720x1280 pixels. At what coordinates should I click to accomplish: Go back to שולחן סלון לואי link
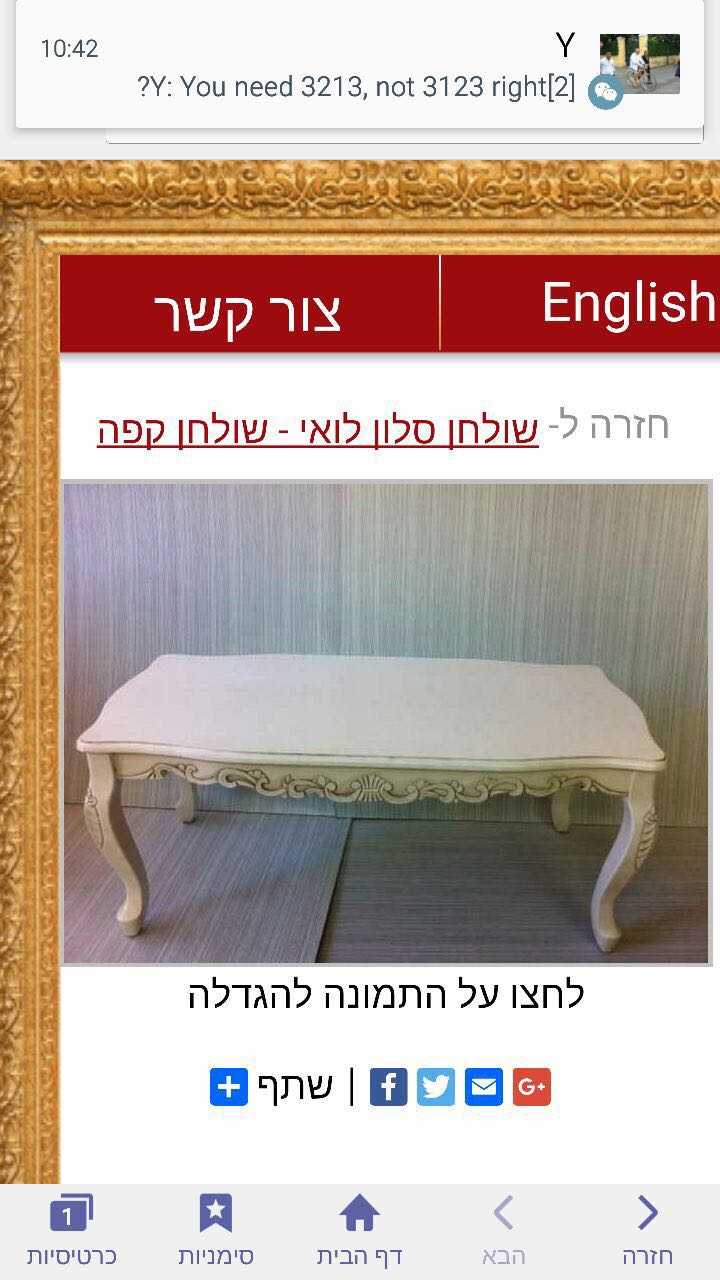(x=318, y=428)
